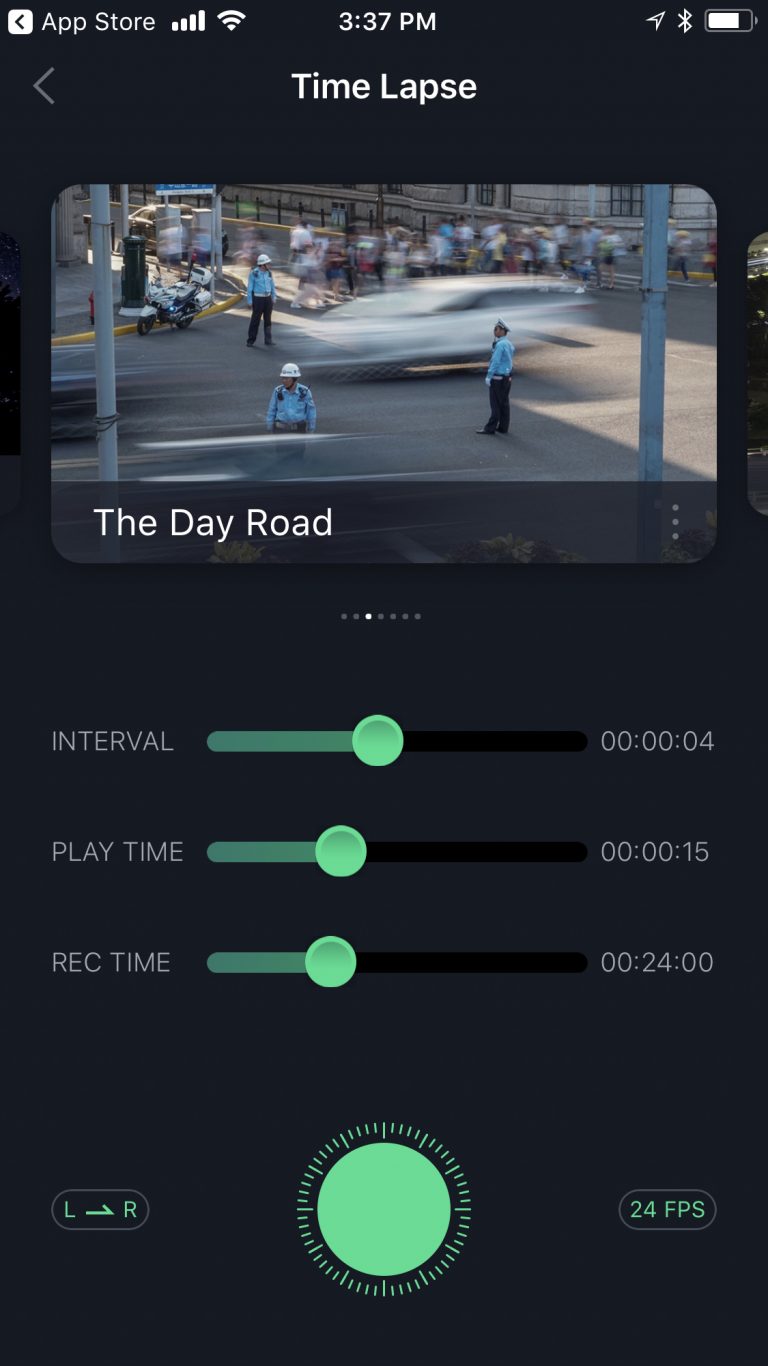Tap the INTERVAL slider handle
The width and height of the screenshot is (768, 1366).
point(378,741)
